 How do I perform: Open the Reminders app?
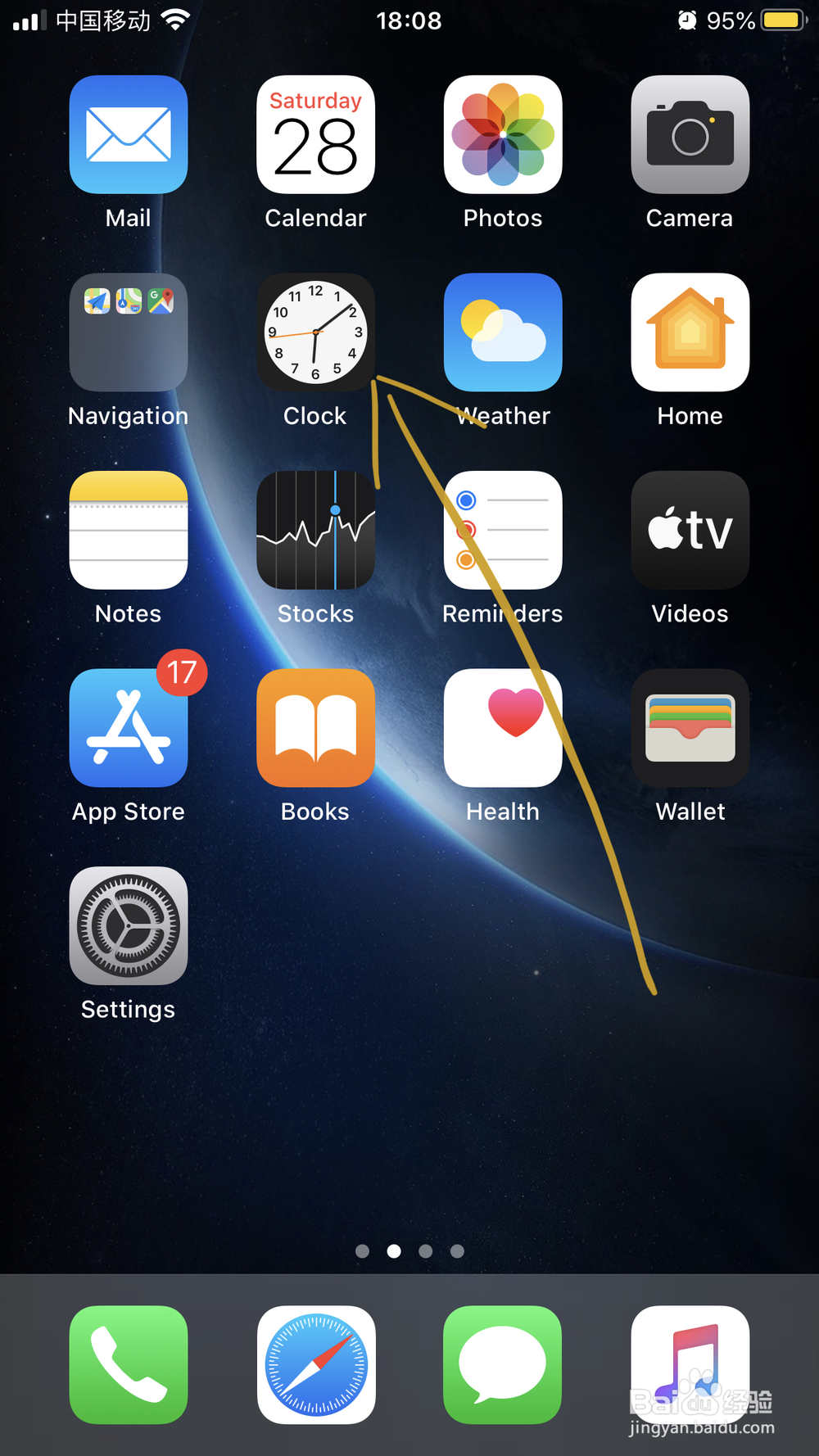pos(503,531)
